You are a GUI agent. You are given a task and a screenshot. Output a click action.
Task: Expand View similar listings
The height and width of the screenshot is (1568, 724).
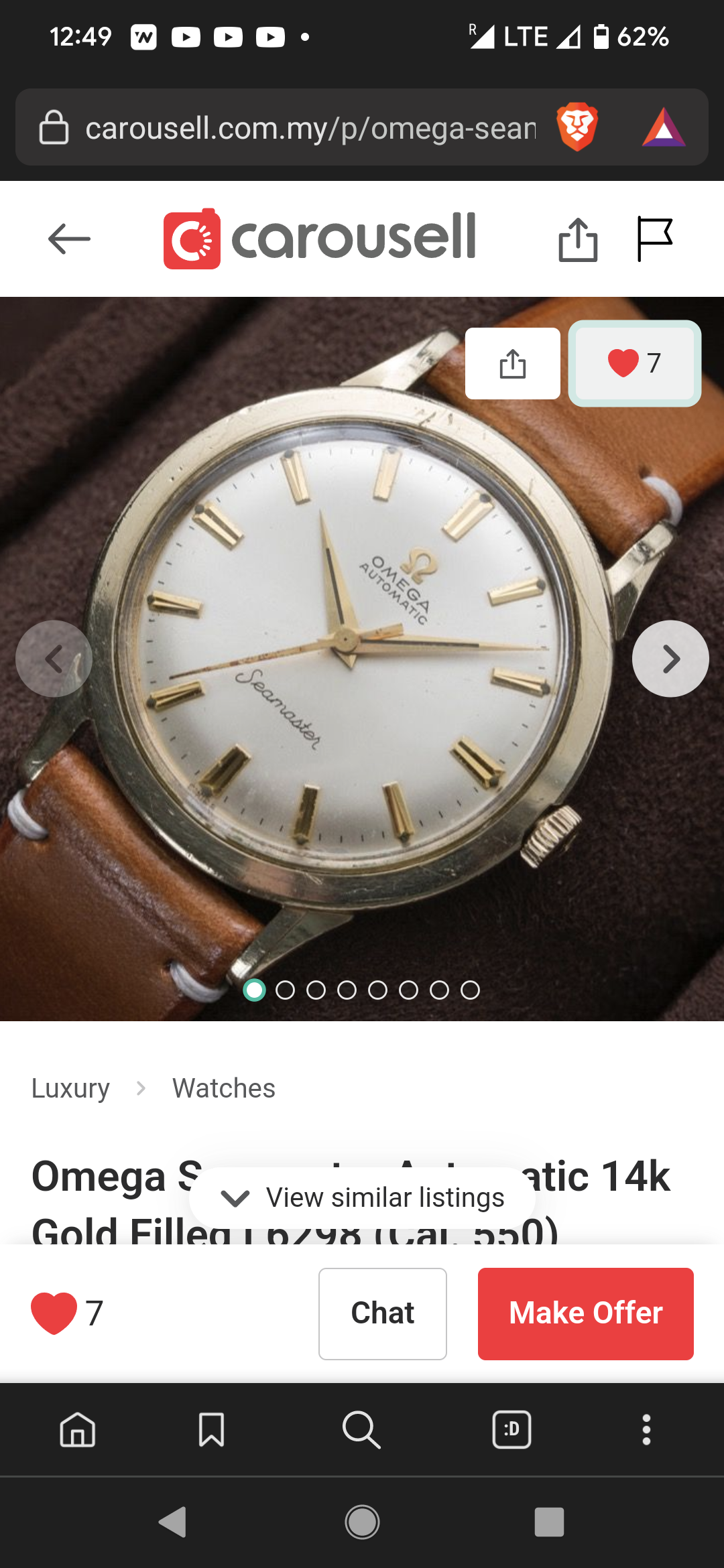(x=362, y=1197)
